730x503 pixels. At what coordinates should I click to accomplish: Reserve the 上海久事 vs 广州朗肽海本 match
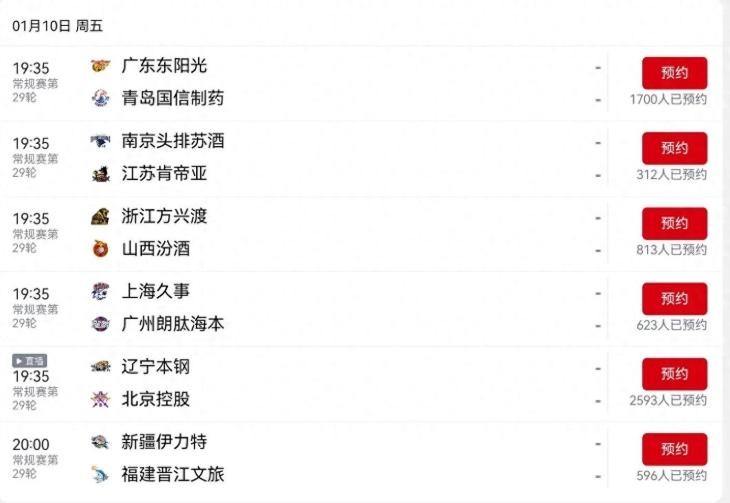674,298
